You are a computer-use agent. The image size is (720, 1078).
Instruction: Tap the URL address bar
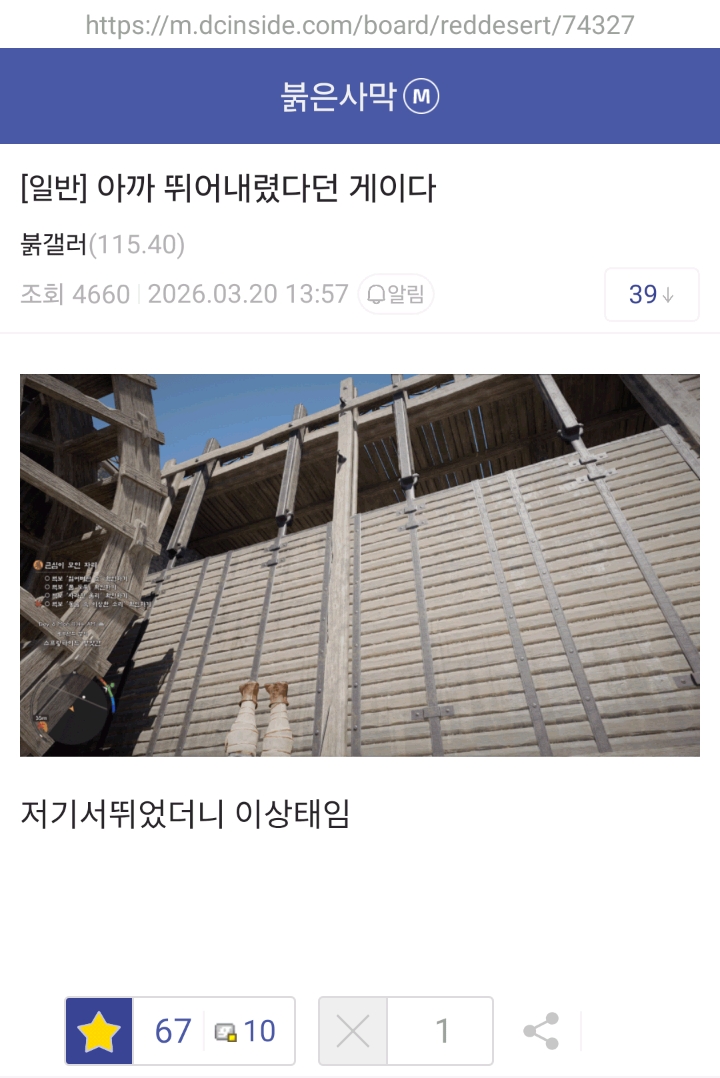(360, 24)
